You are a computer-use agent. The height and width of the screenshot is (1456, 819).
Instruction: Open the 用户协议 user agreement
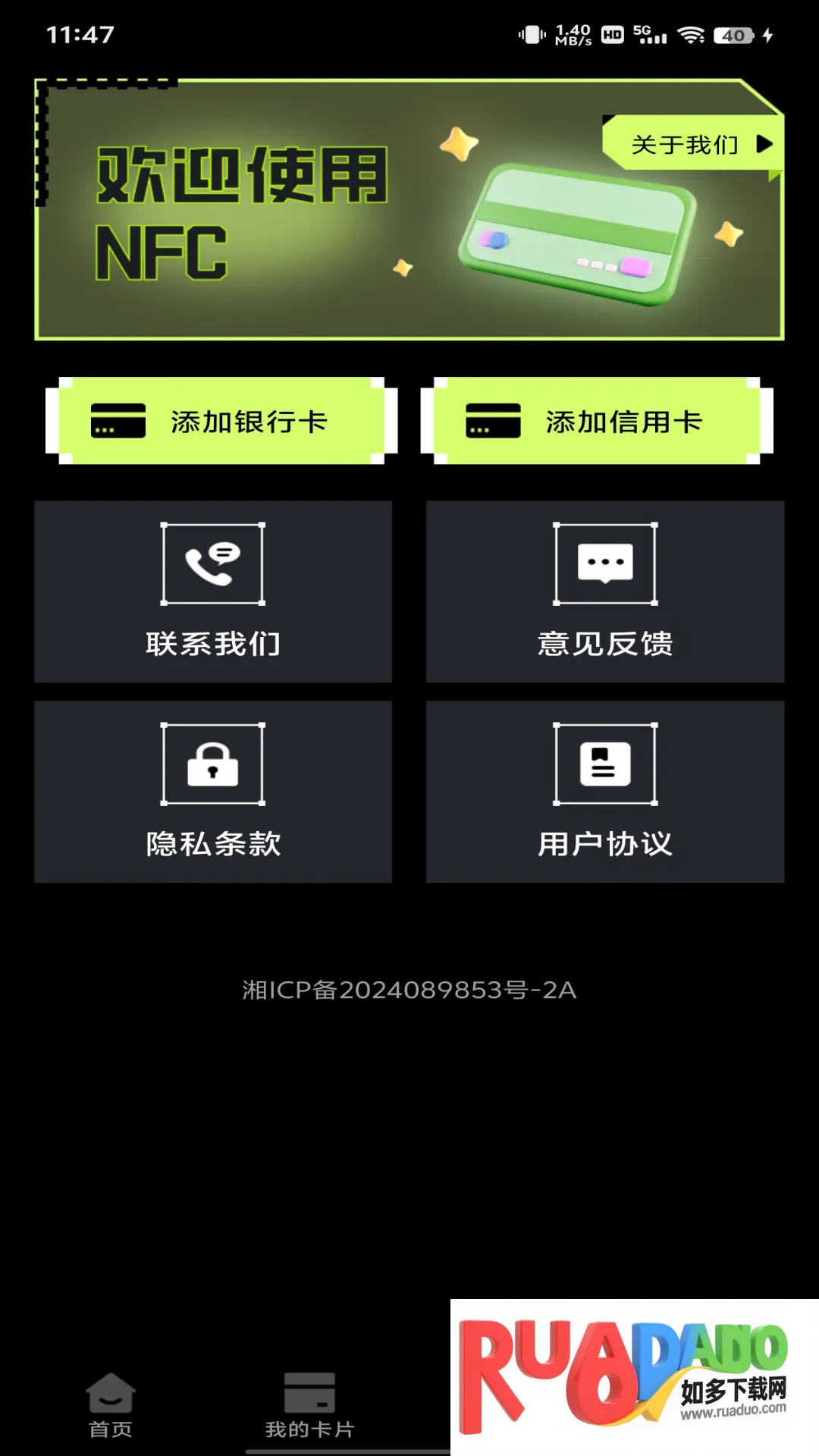(x=604, y=791)
